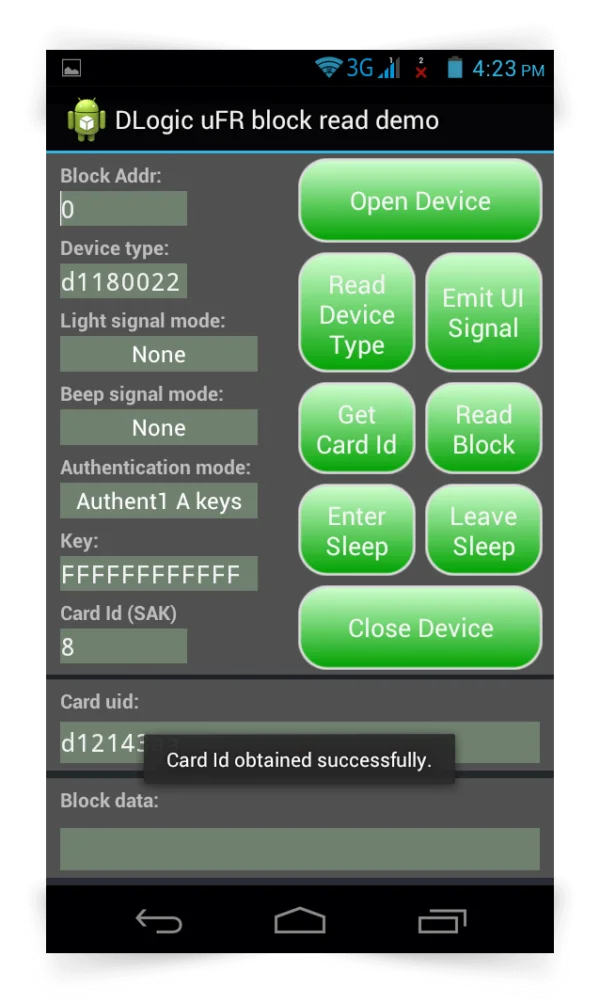
Task: Tap Leave Sleep
Action: 484,531
